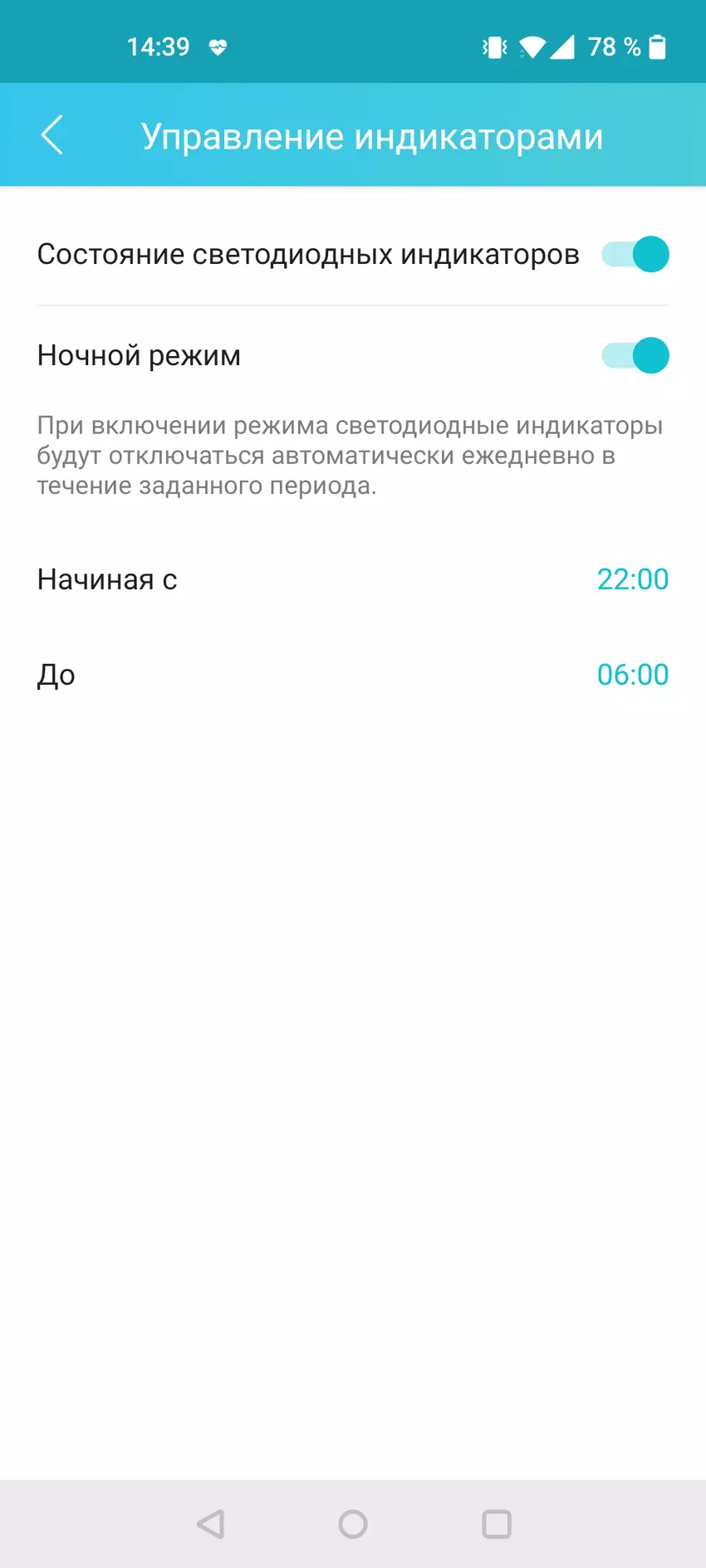Open the start time picker at 22:00
The image size is (706, 1568).
pyautogui.click(x=634, y=579)
